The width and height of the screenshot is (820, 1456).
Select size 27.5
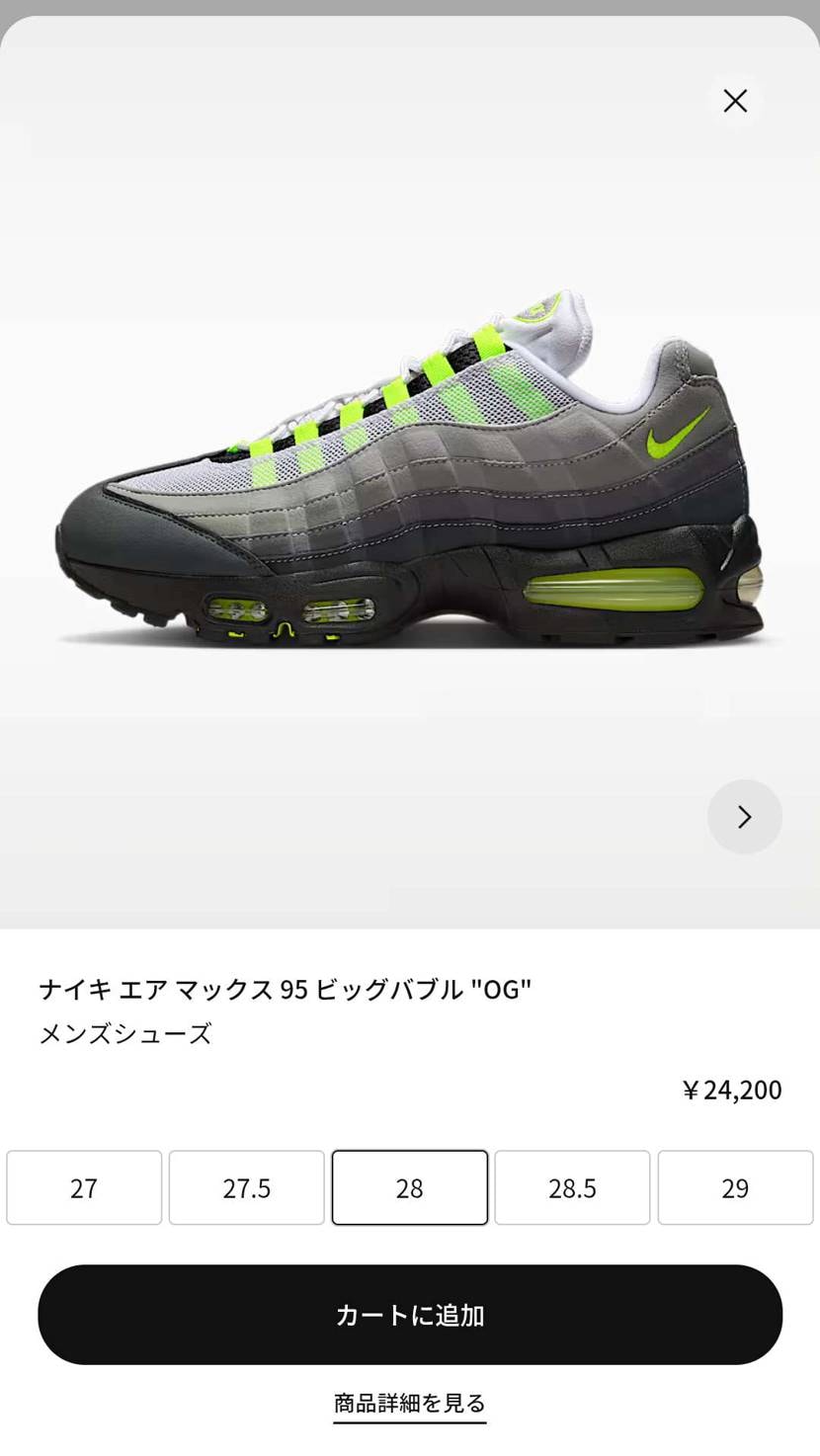click(x=247, y=1187)
